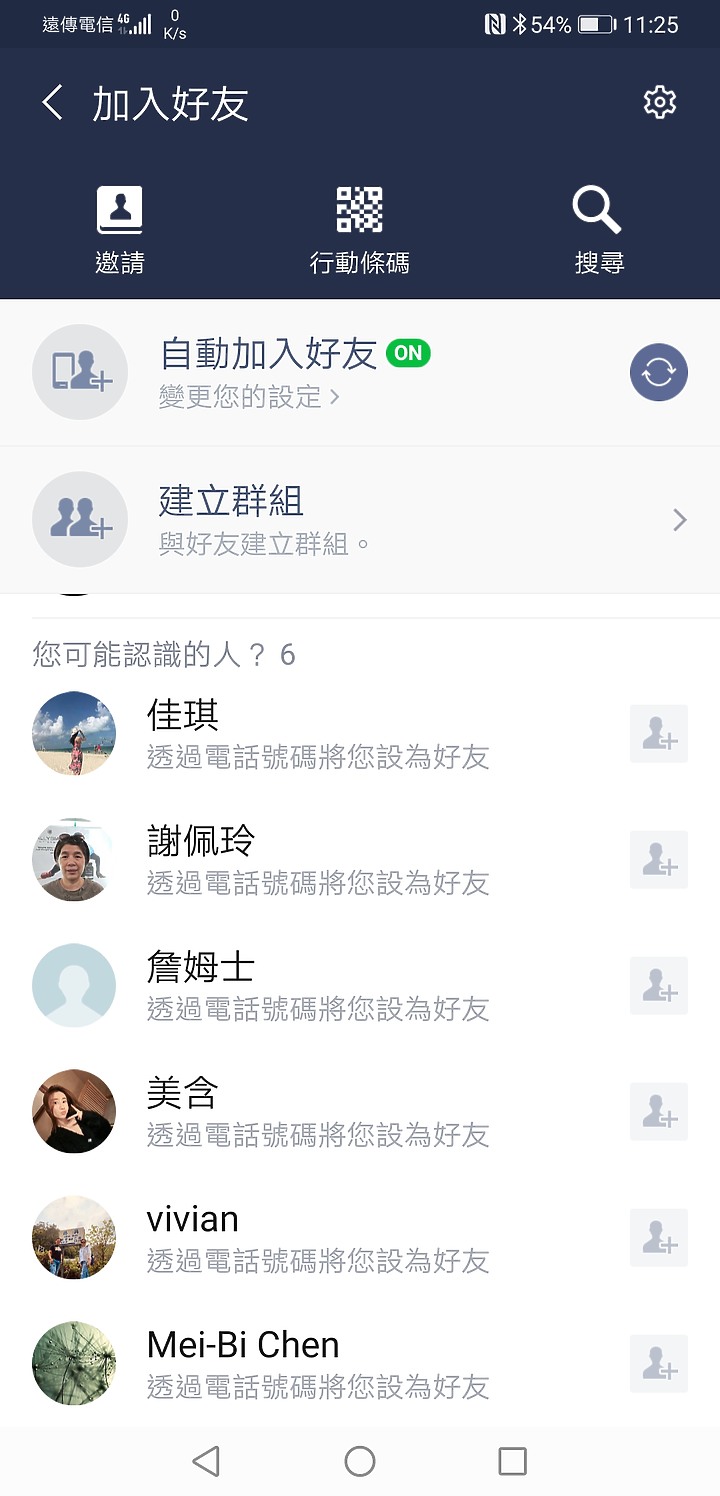Add 謝佩玲 as a friend

point(658,860)
